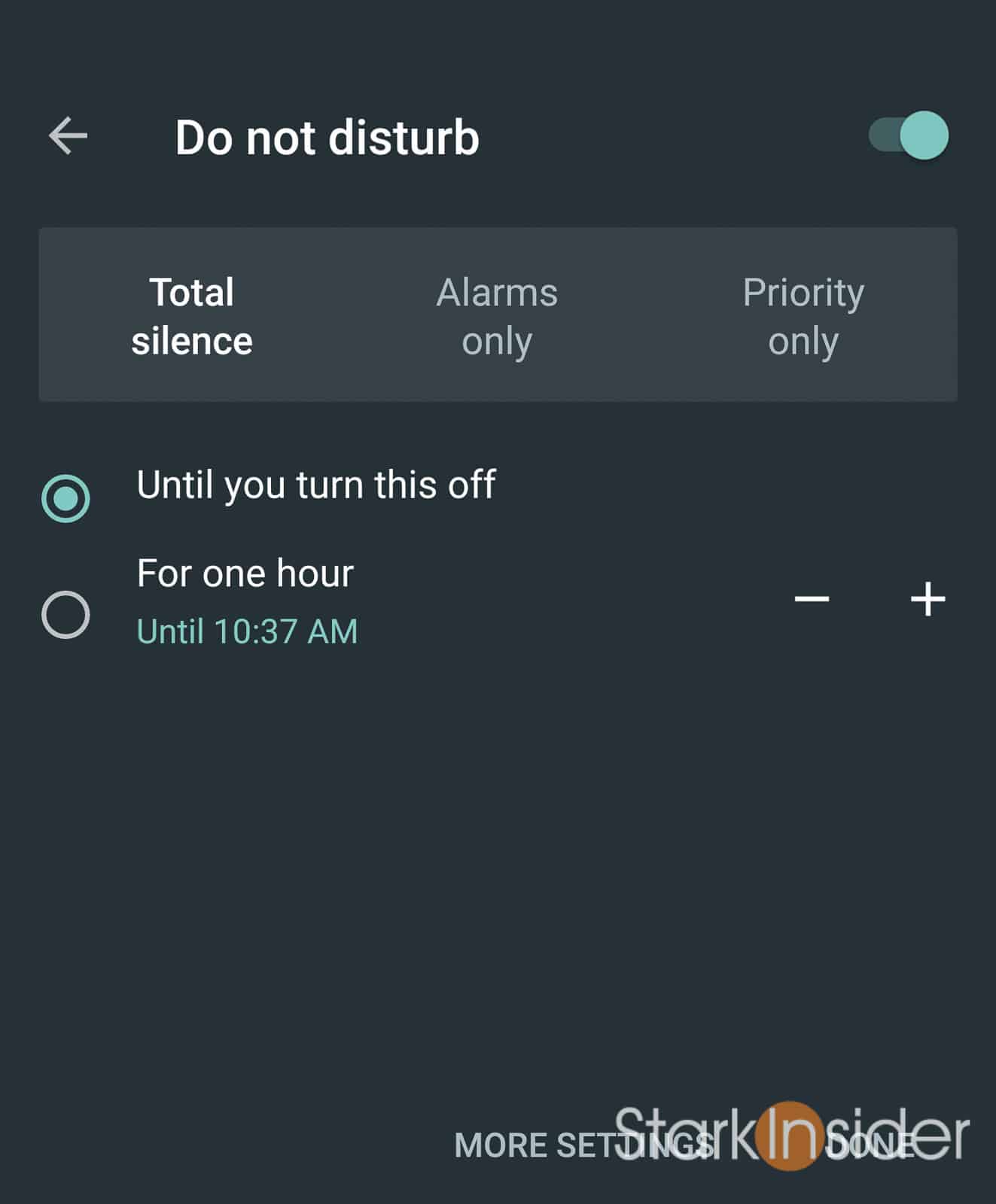The height and width of the screenshot is (1204, 996).
Task: Select the Total silence mode
Action: (x=192, y=316)
